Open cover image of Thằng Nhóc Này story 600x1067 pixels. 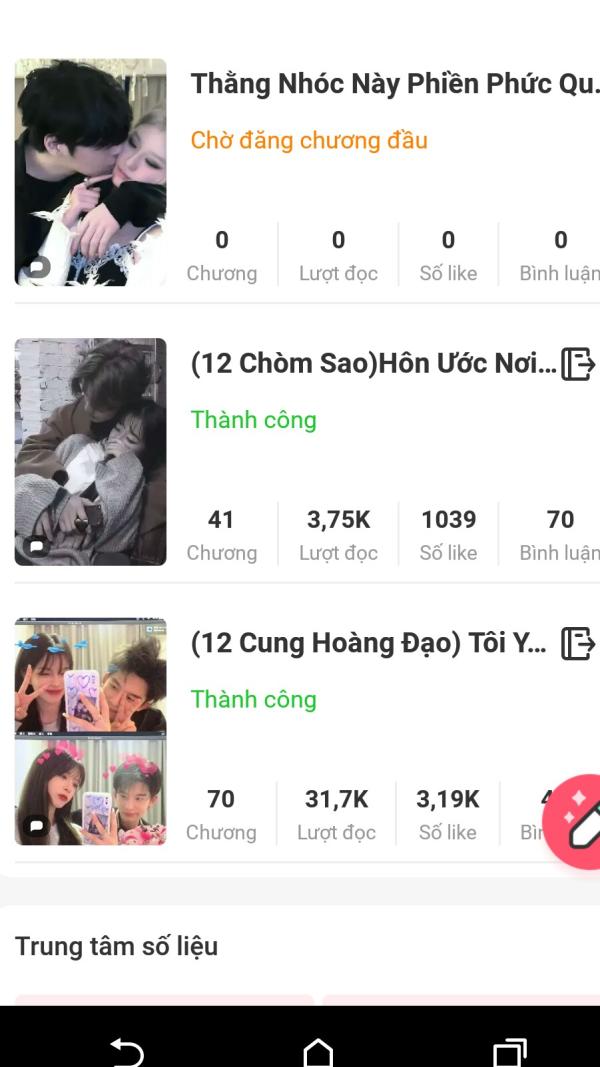tap(91, 172)
